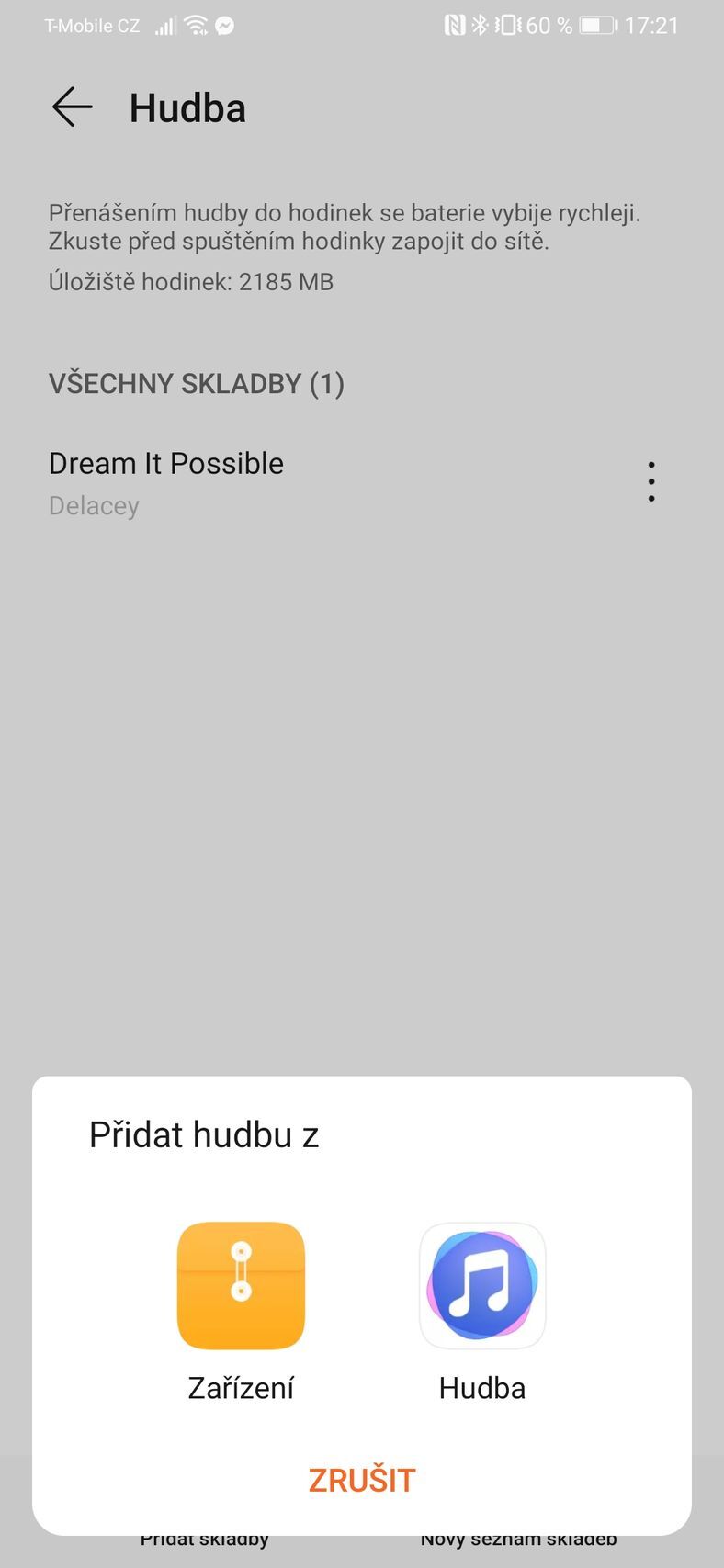Viewport: 724px width, 1568px height.
Task: Select the Zařízení file icon to add music
Action: 241,1285
